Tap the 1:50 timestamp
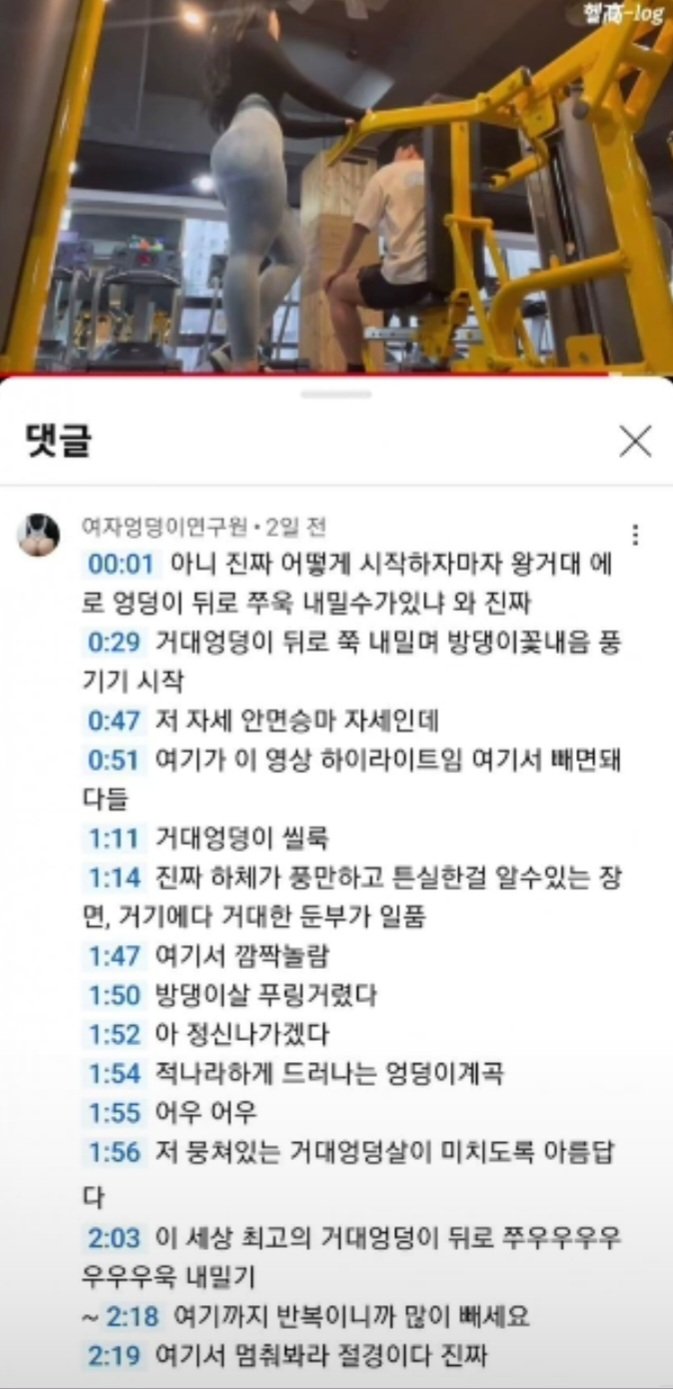Screen dimensions: 673x1389 pyautogui.click(x=112, y=994)
